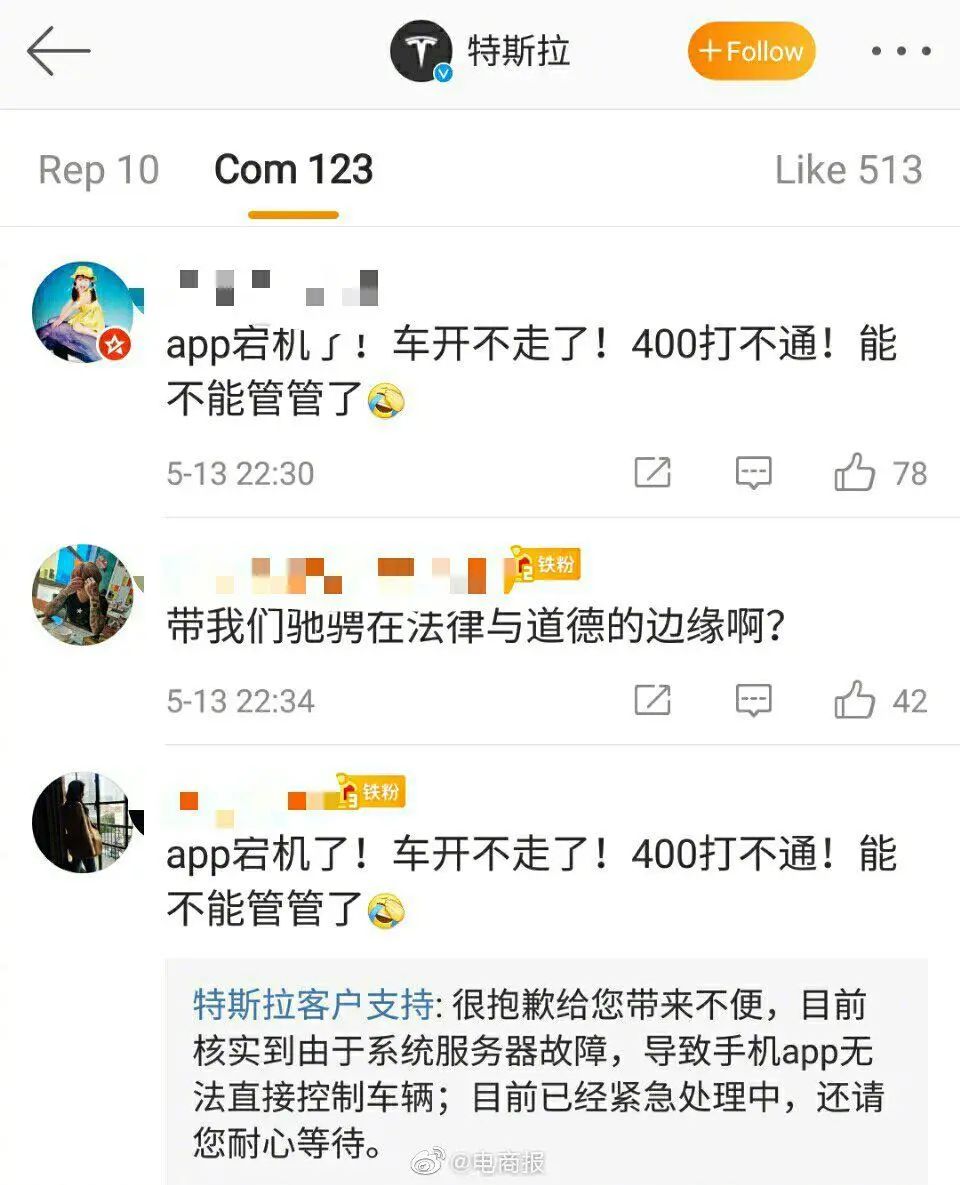Reply to the comment posted at 5-13 22:30

754,472
